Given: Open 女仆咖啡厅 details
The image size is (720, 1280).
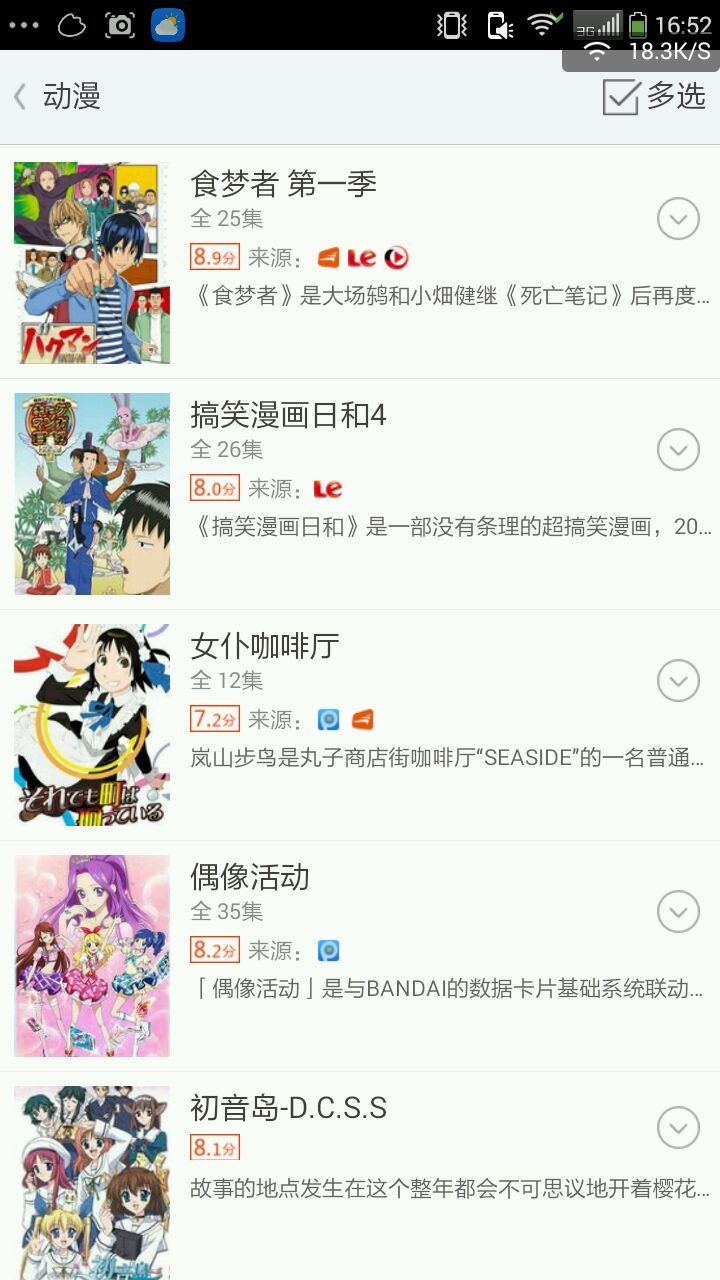Looking at the screenshot, I should coord(265,646).
